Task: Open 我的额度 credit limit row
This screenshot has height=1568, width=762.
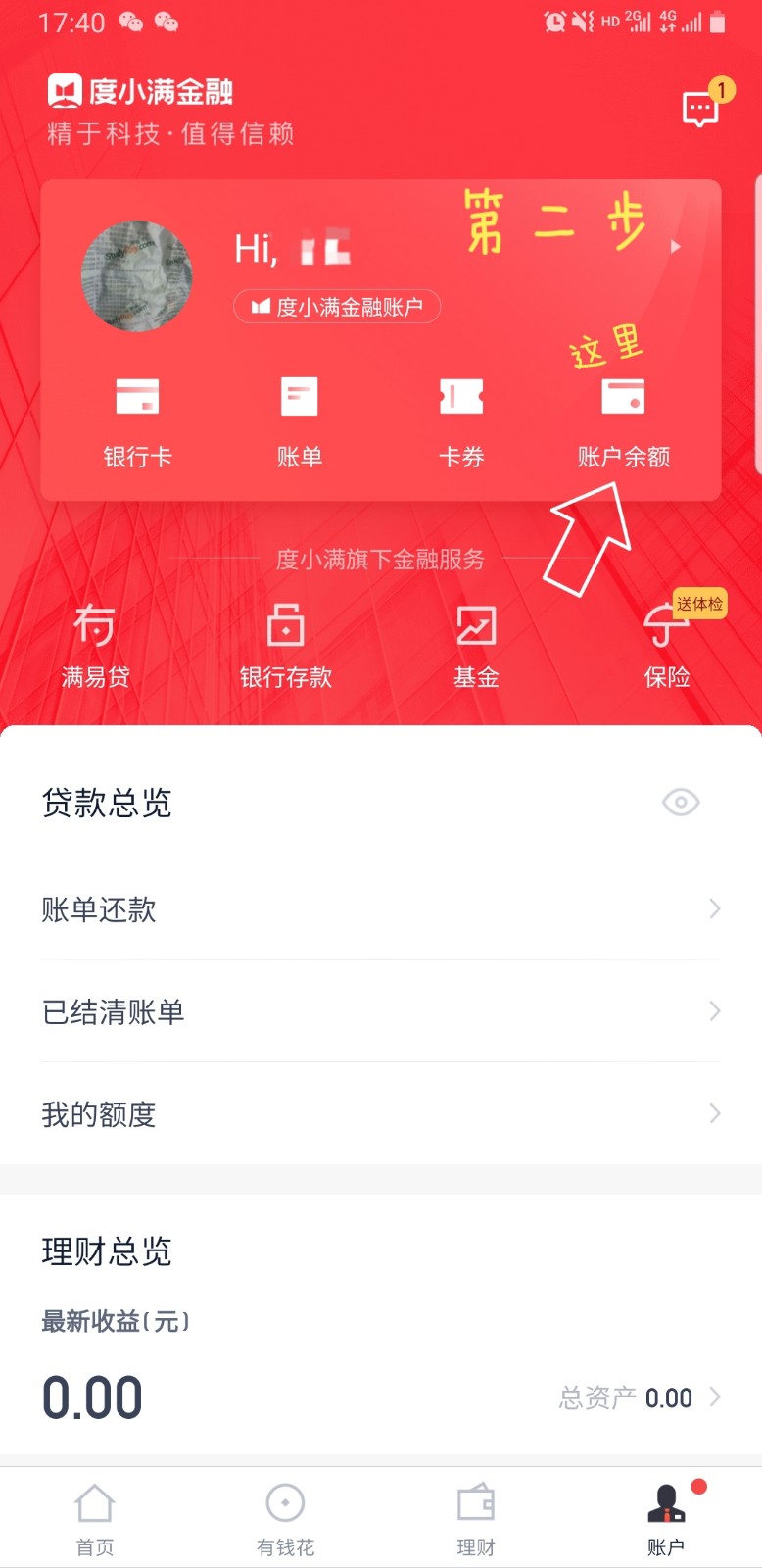Action: tap(380, 1113)
